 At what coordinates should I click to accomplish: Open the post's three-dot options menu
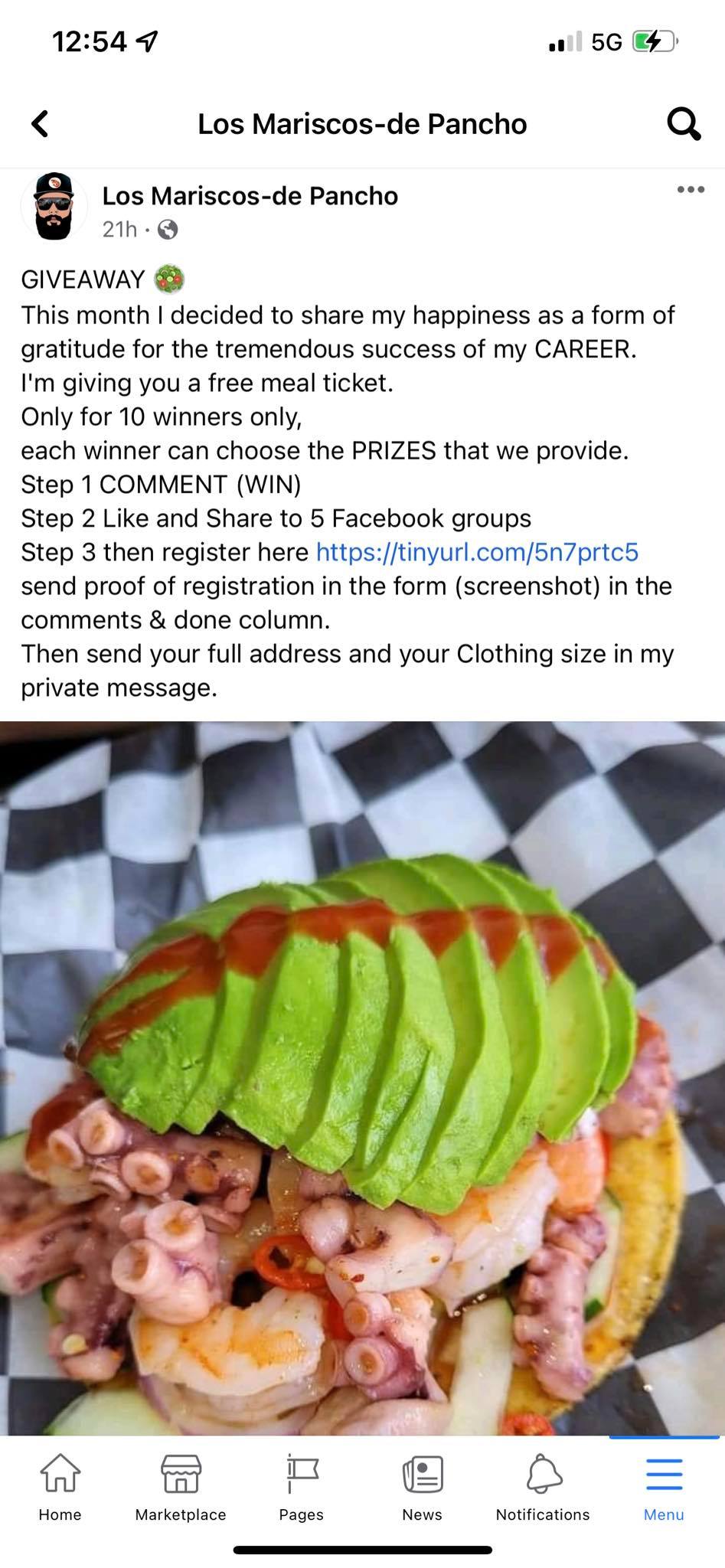690,190
